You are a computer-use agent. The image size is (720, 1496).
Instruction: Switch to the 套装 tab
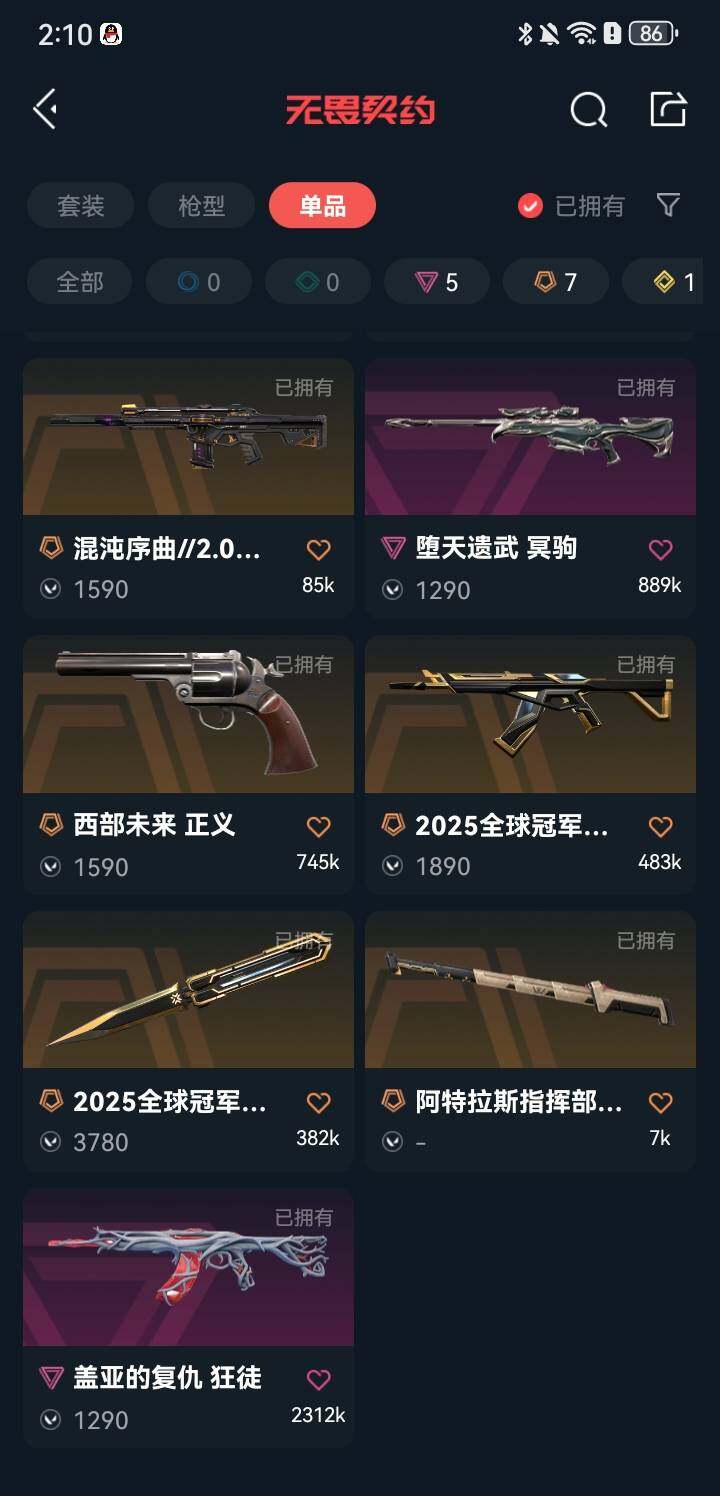click(80, 206)
